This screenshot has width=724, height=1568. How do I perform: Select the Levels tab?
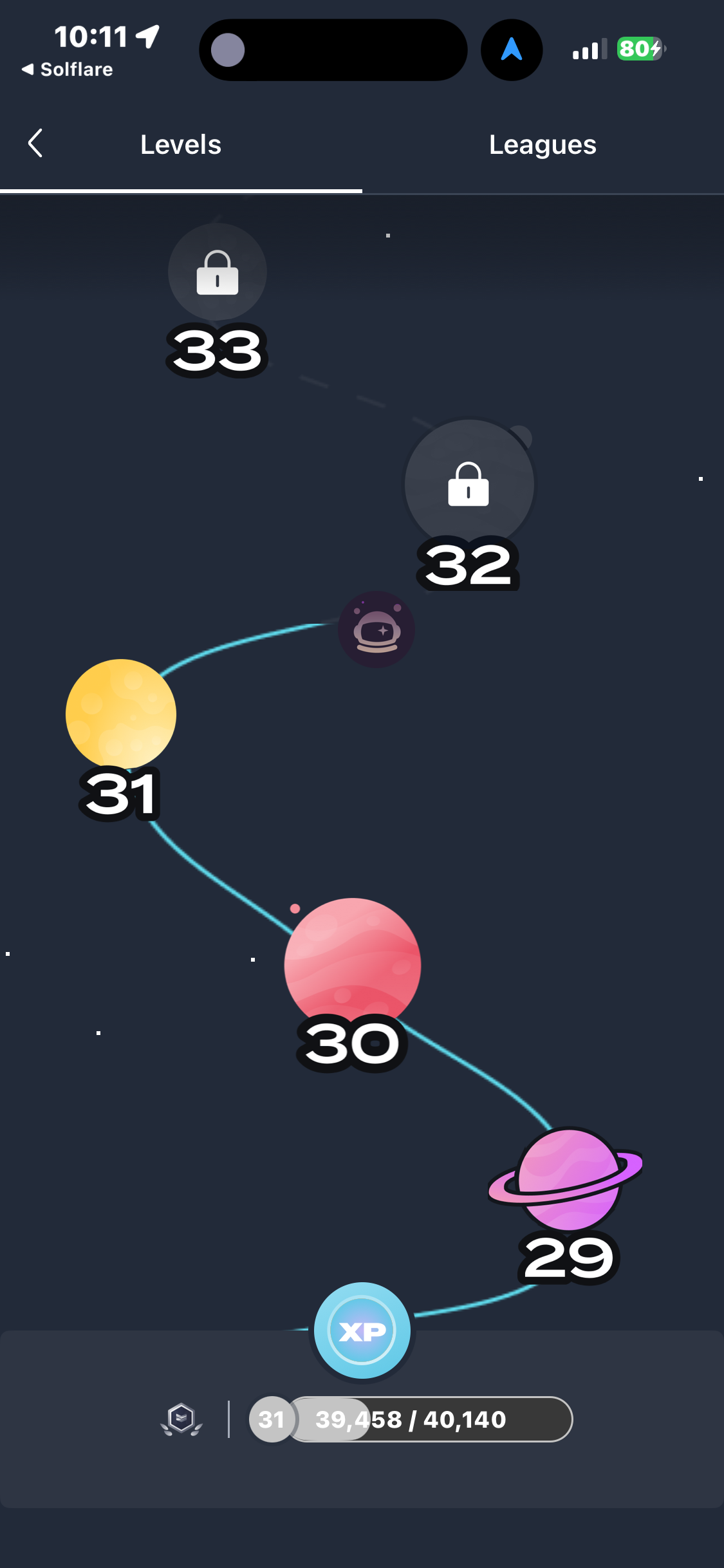click(x=181, y=145)
